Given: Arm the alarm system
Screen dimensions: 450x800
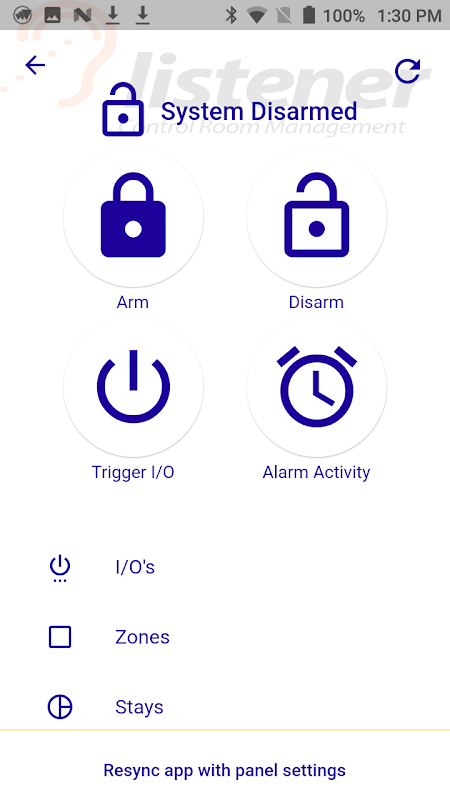Looking at the screenshot, I should tap(133, 217).
